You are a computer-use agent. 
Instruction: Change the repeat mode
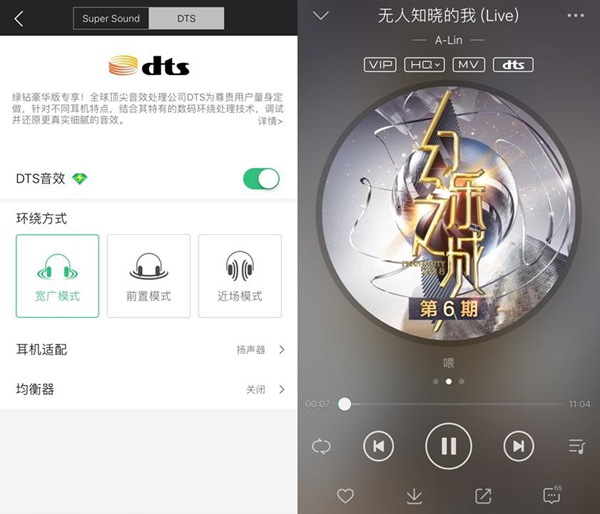(321, 446)
